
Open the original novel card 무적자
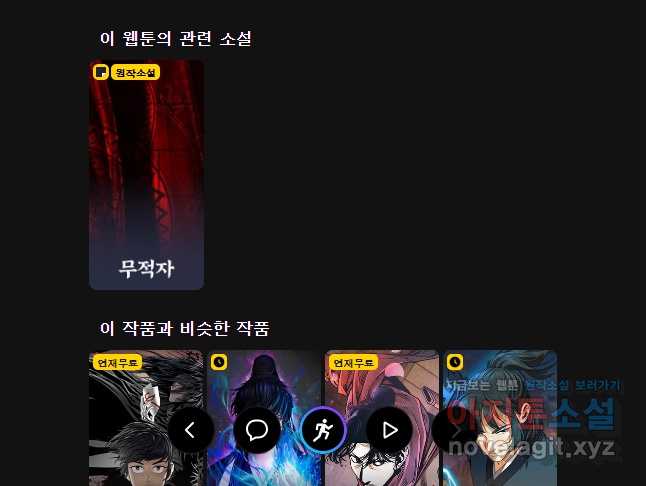[146, 175]
